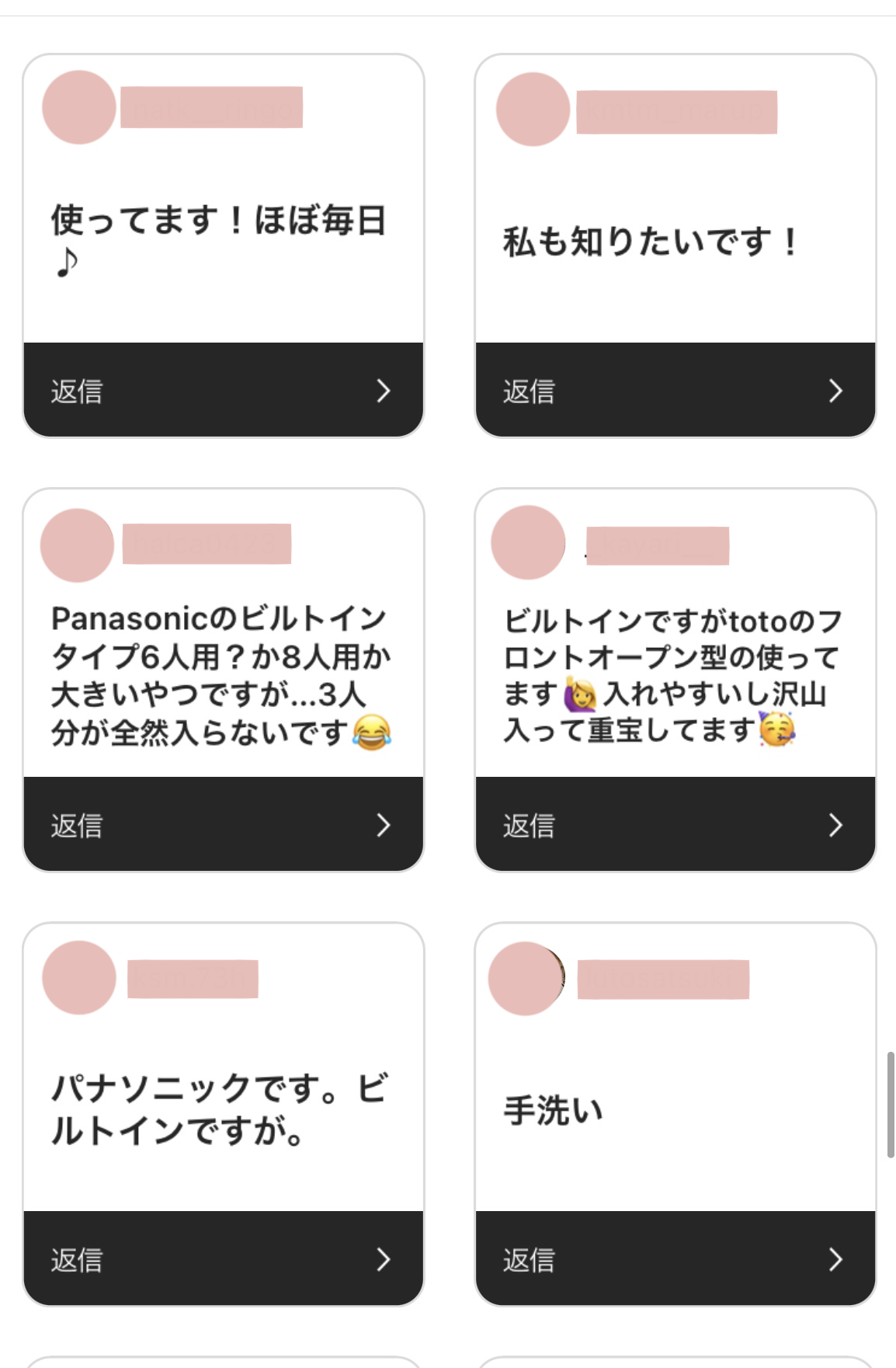The image size is (896, 1368).
Task: Open the 私も知りたいです！ response card
Action: [675, 241]
